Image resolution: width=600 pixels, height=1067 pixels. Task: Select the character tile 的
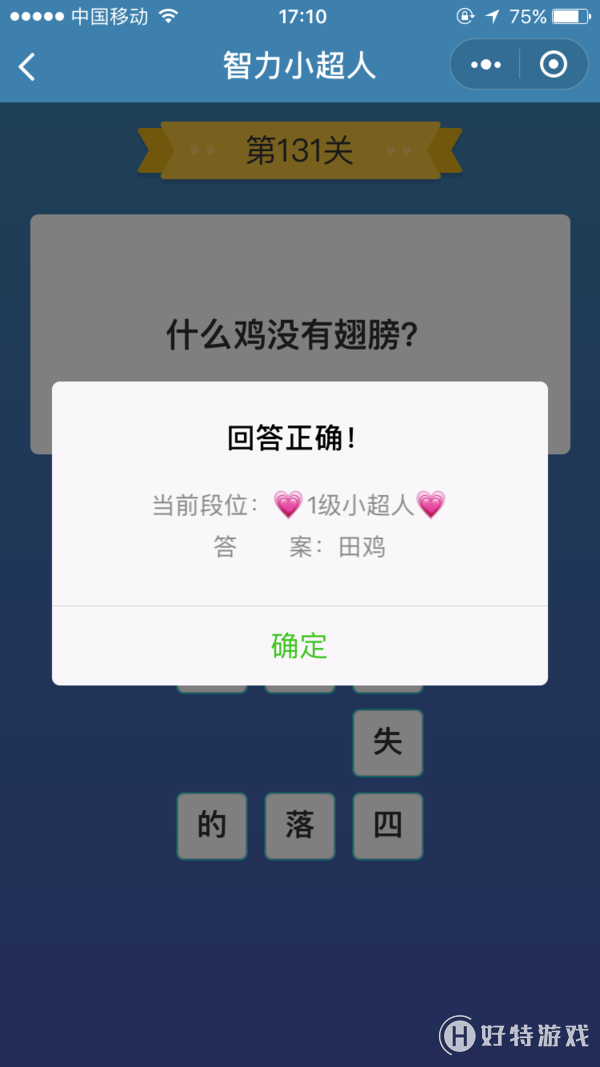point(212,826)
